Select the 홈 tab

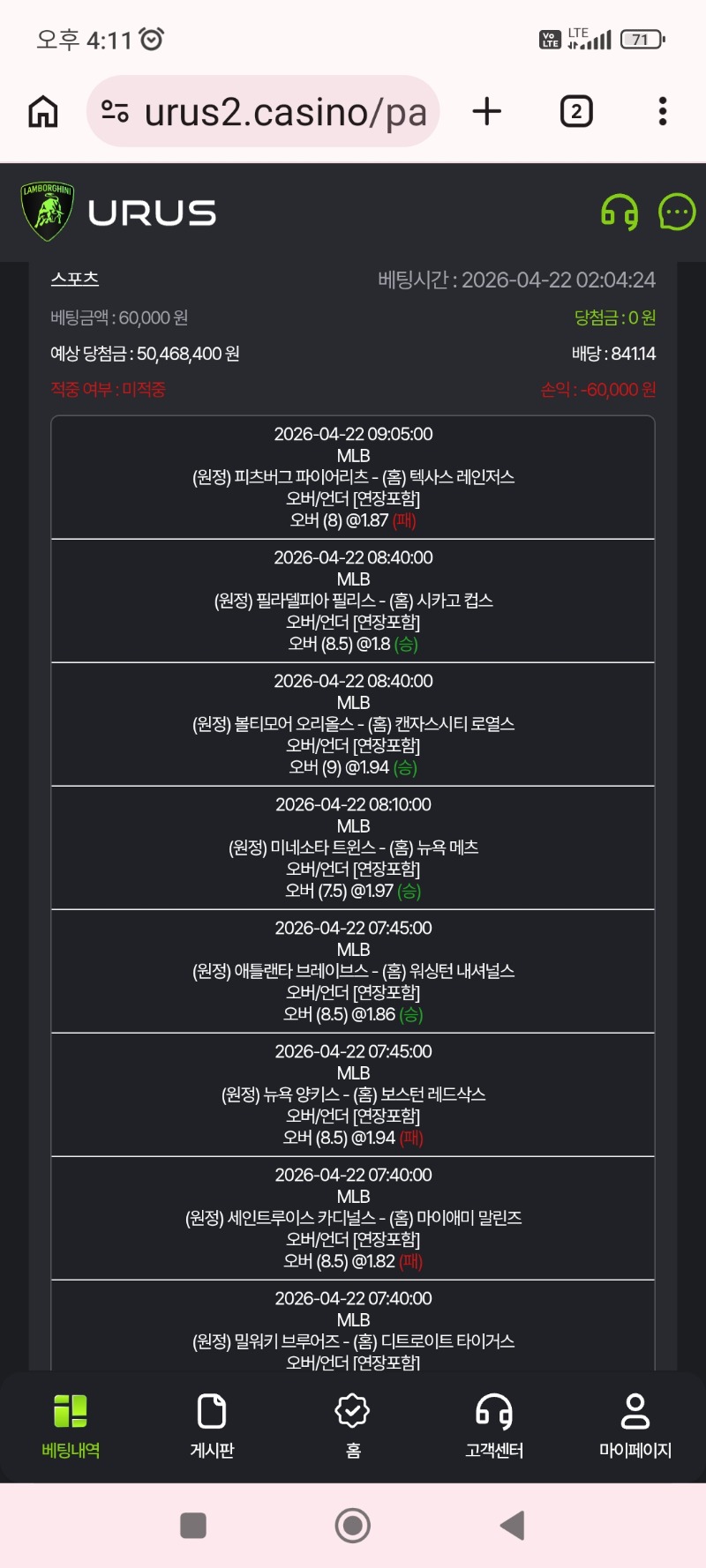tap(353, 1426)
